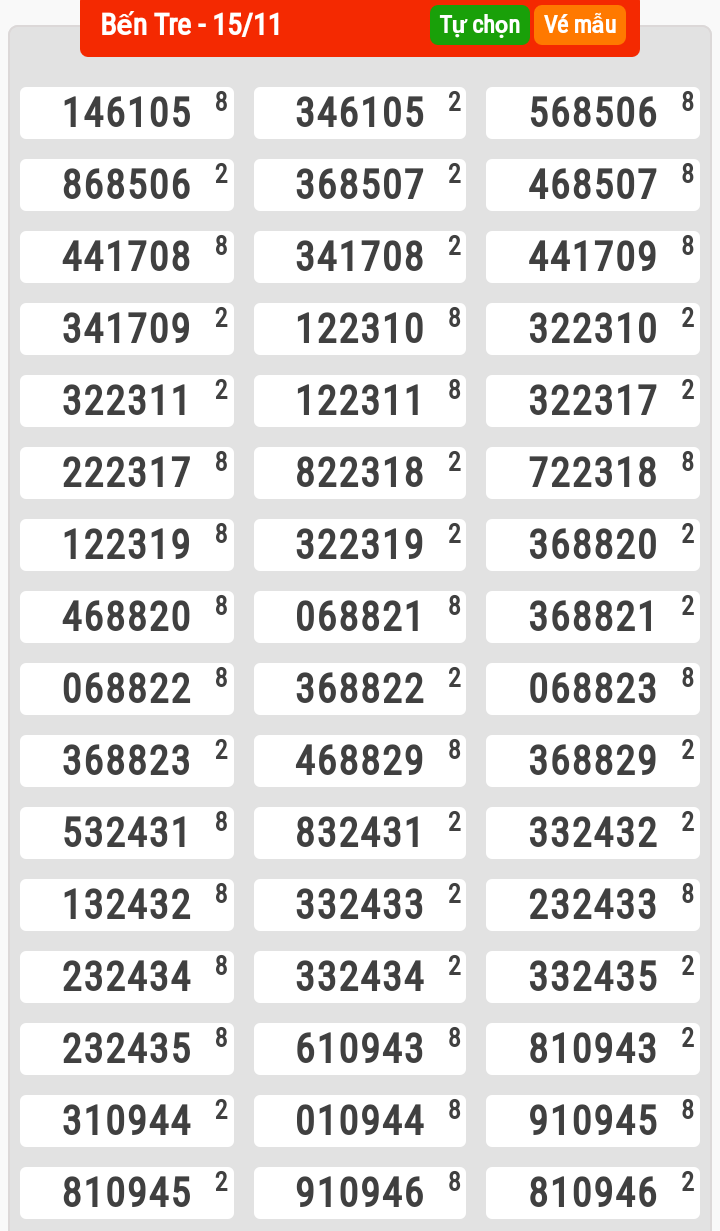
Task: Pick ticket number 568506
Action: tap(593, 113)
